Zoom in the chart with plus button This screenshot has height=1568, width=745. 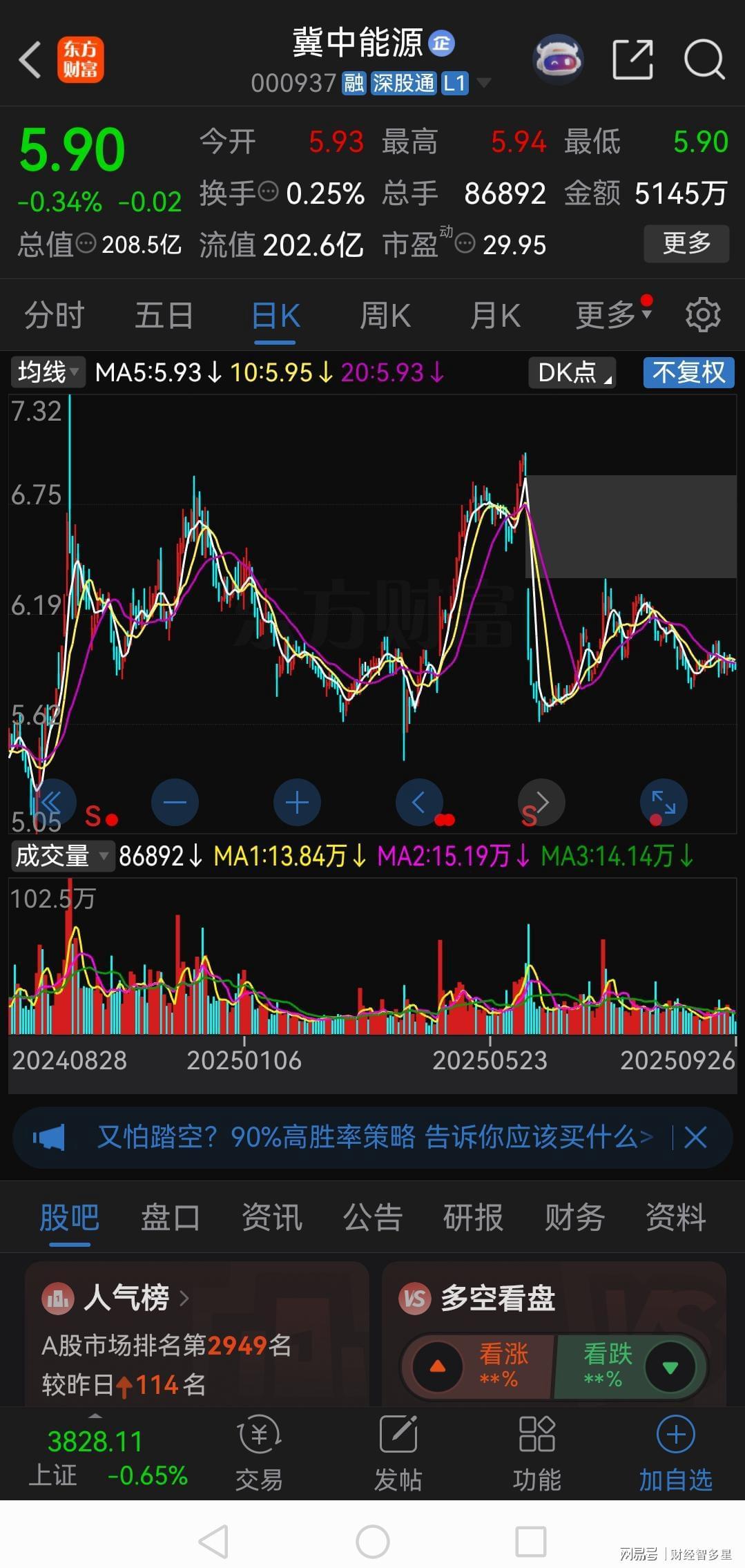pyautogui.click(x=297, y=803)
